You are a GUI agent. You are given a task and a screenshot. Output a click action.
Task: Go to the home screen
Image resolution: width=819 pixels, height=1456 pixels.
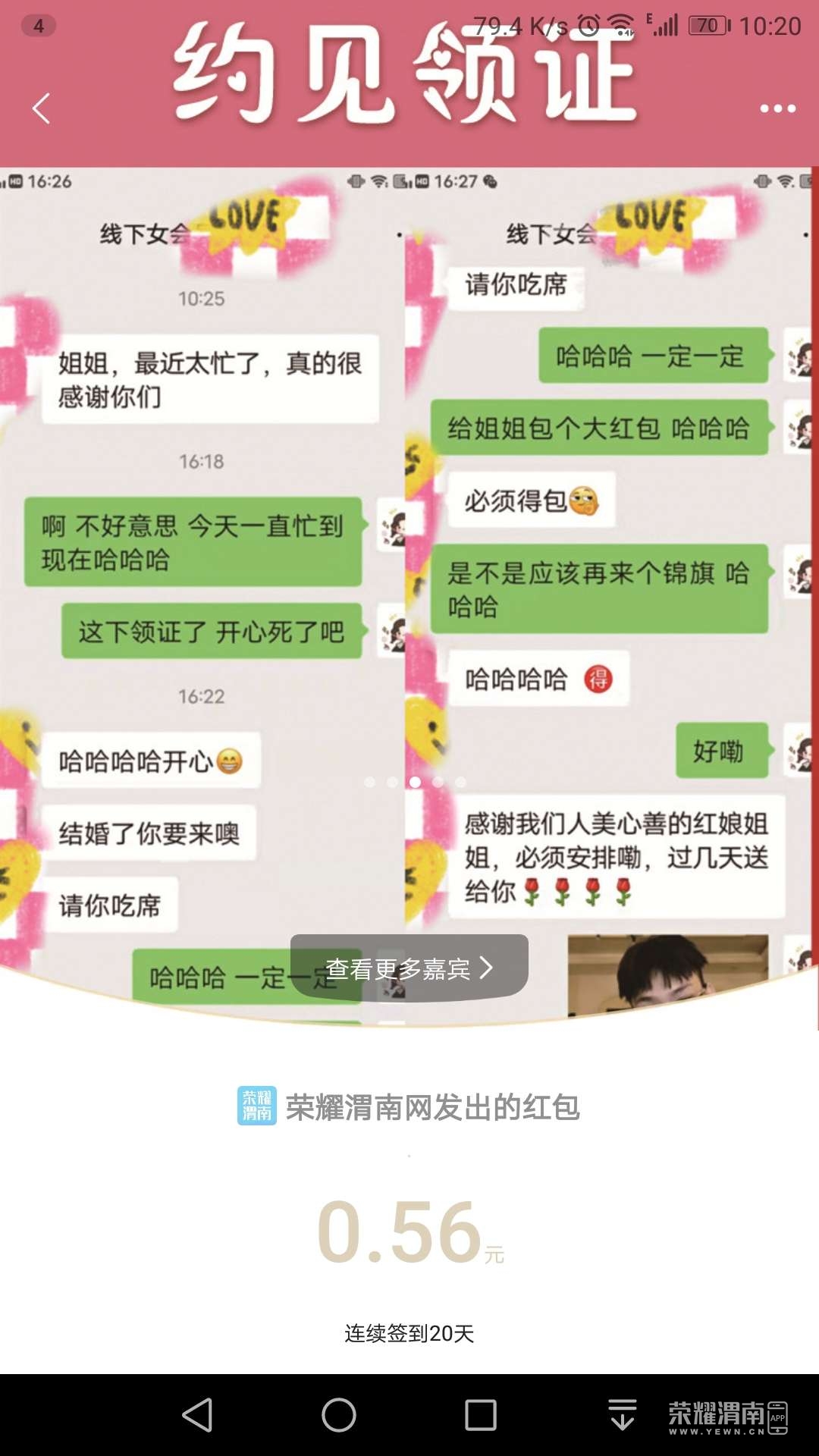[339, 1415]
